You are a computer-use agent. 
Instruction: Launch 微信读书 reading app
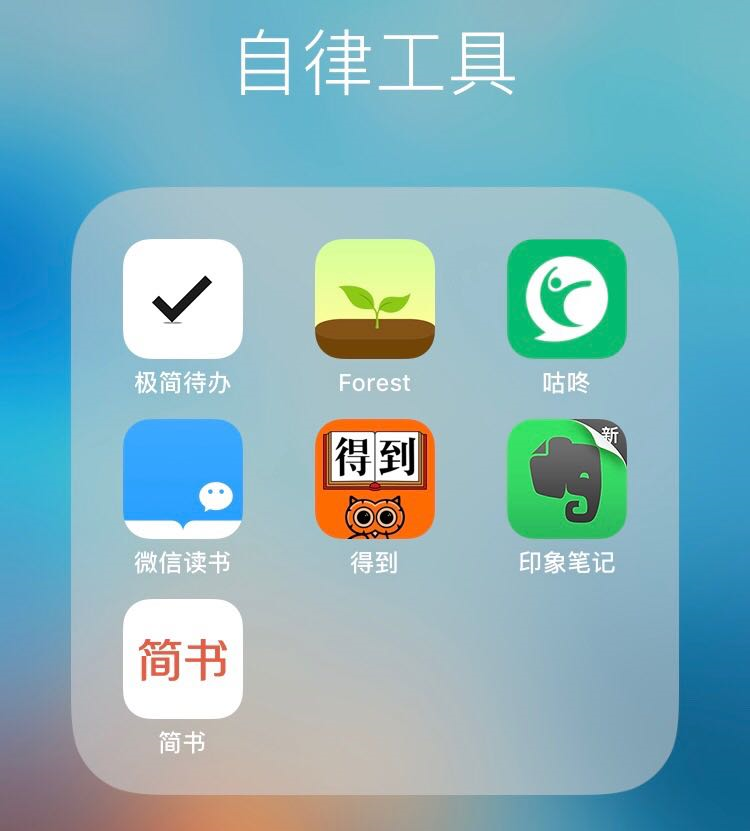(182, 479)
